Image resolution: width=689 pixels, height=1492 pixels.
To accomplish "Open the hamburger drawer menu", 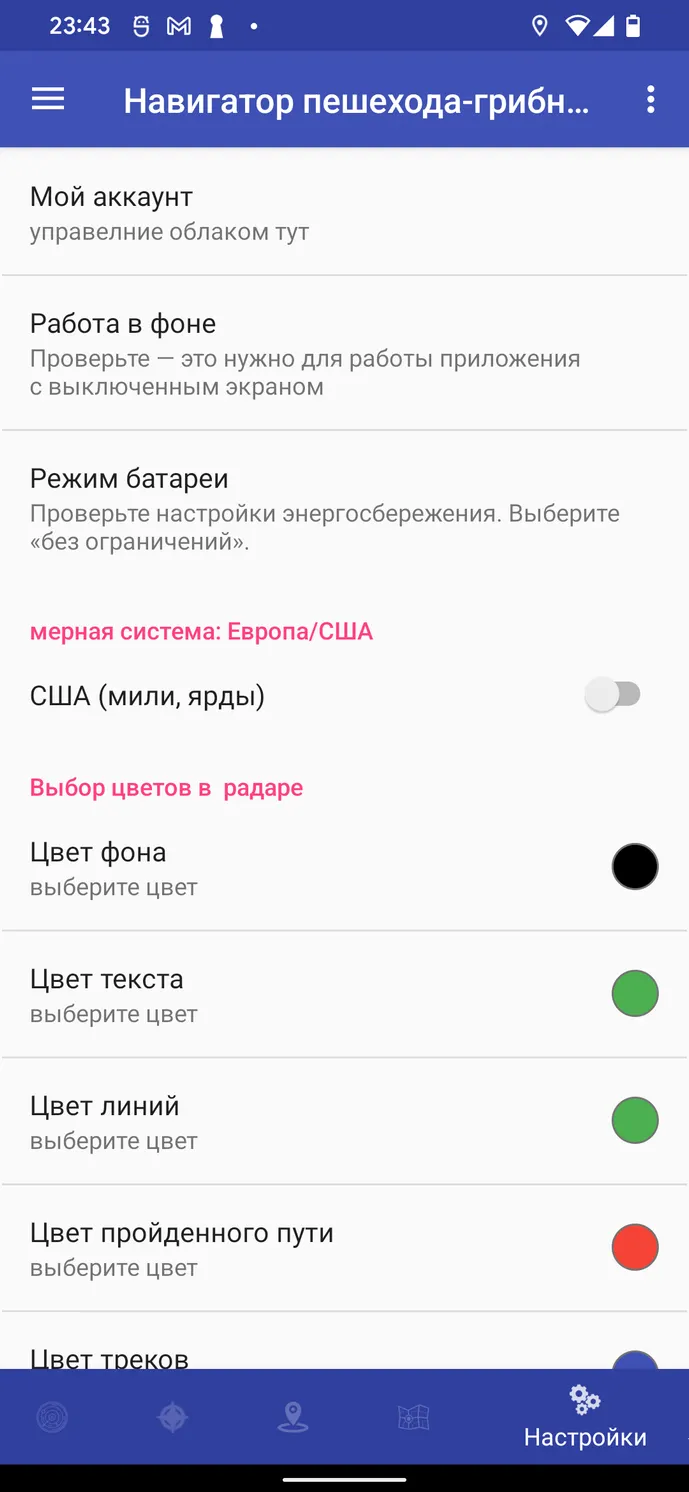I will [x=48, y=99].
